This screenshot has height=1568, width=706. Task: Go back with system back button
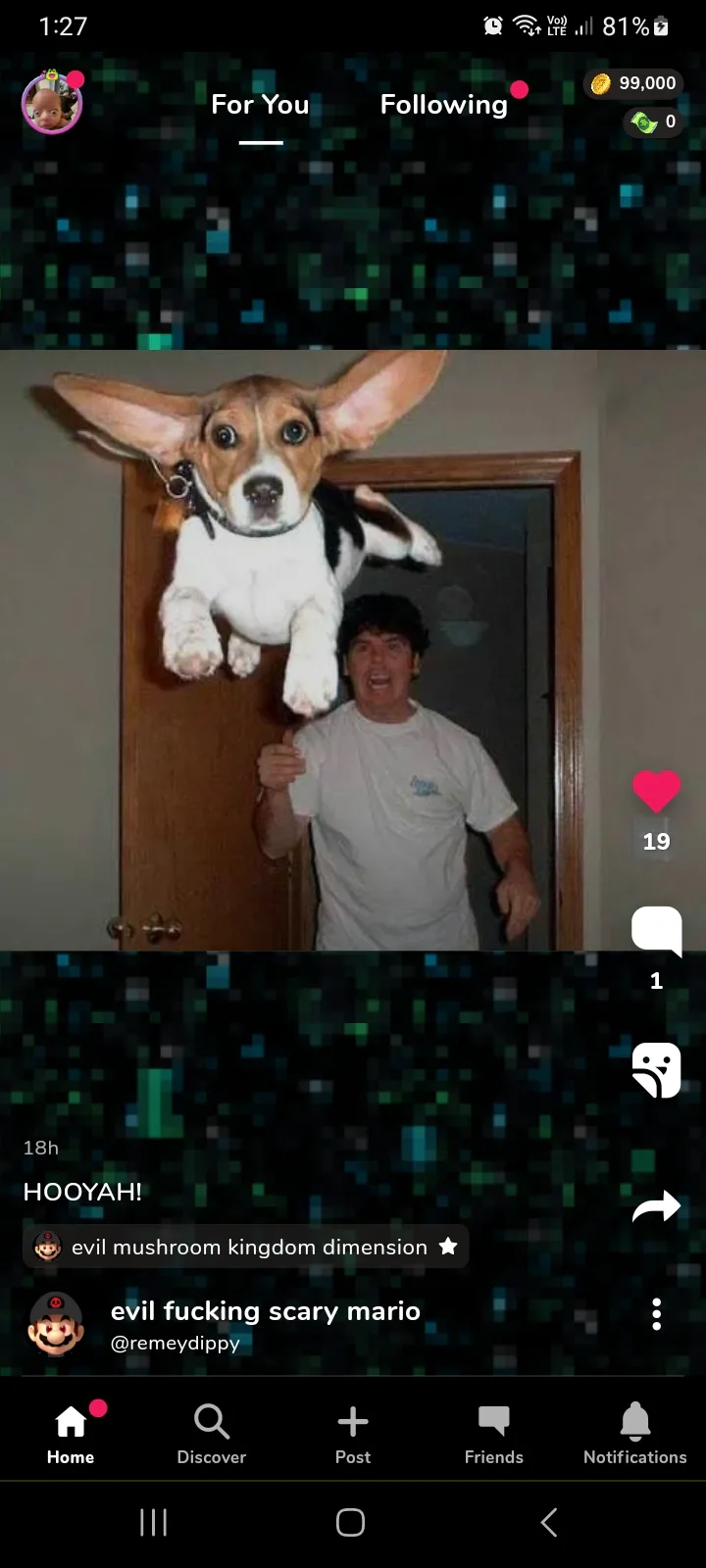click(549, 1522)
